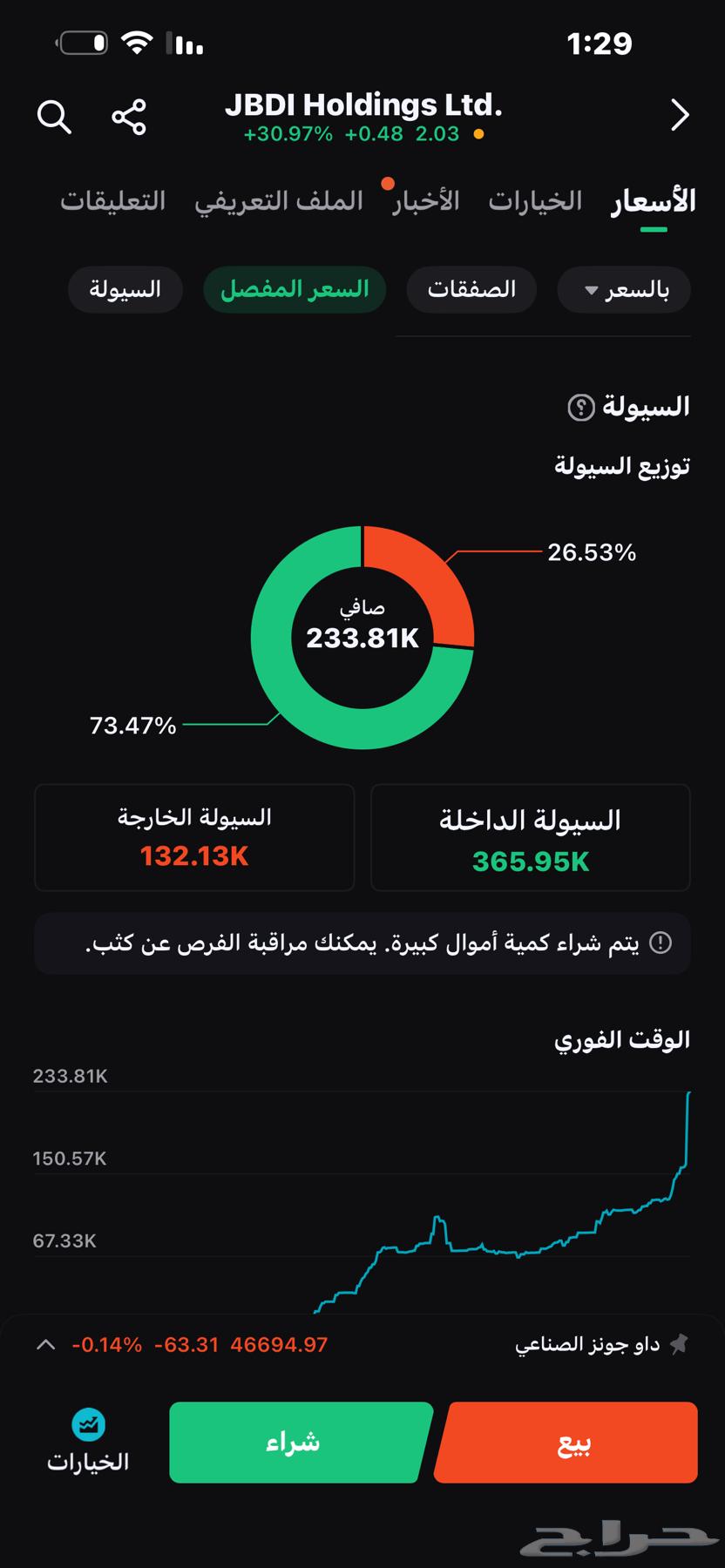Tap the right arrow next to JBDI Holdings
Screen dimensions: 725x1568
point(681,114)
